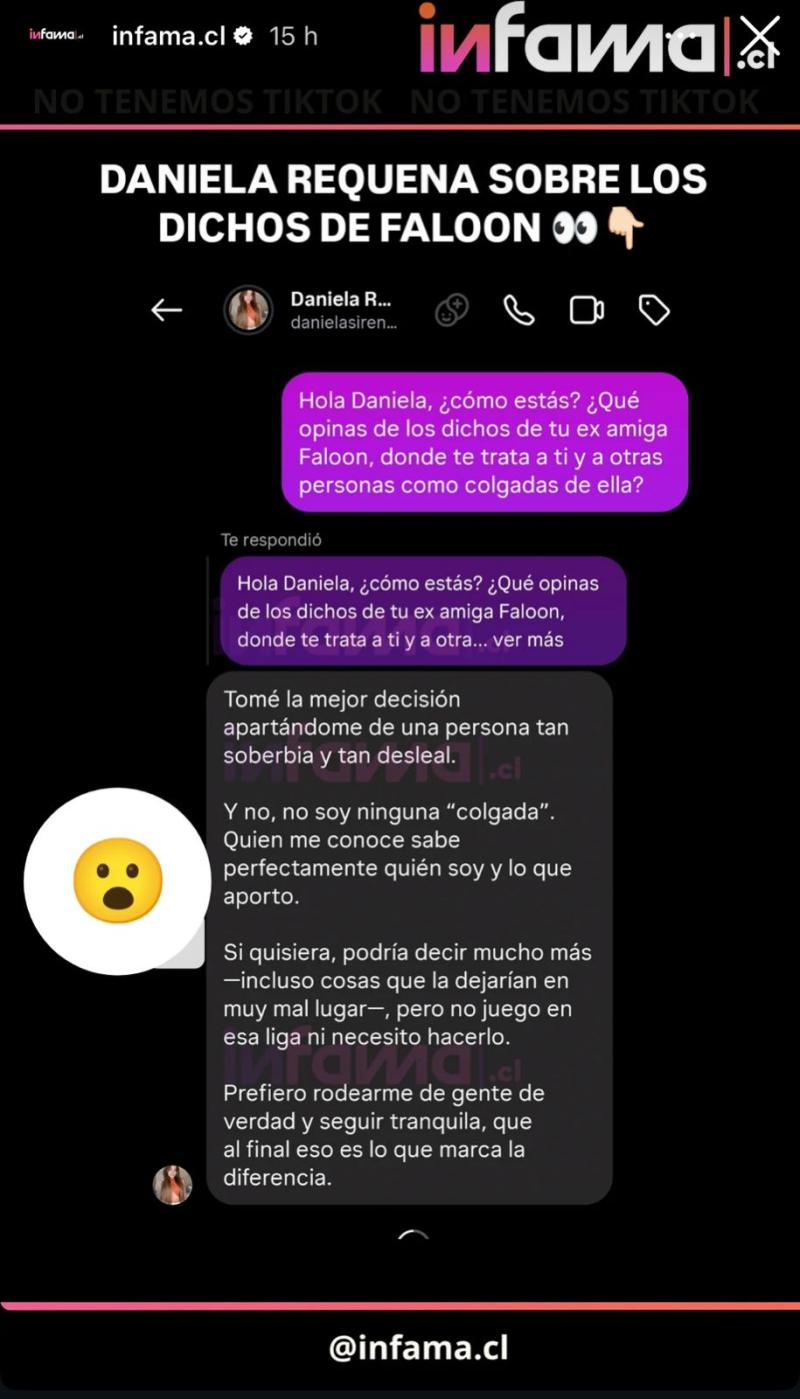Open the tag/label icon in the header
800x1399 pixels.
pyautogui.click(x=654, y=309)
